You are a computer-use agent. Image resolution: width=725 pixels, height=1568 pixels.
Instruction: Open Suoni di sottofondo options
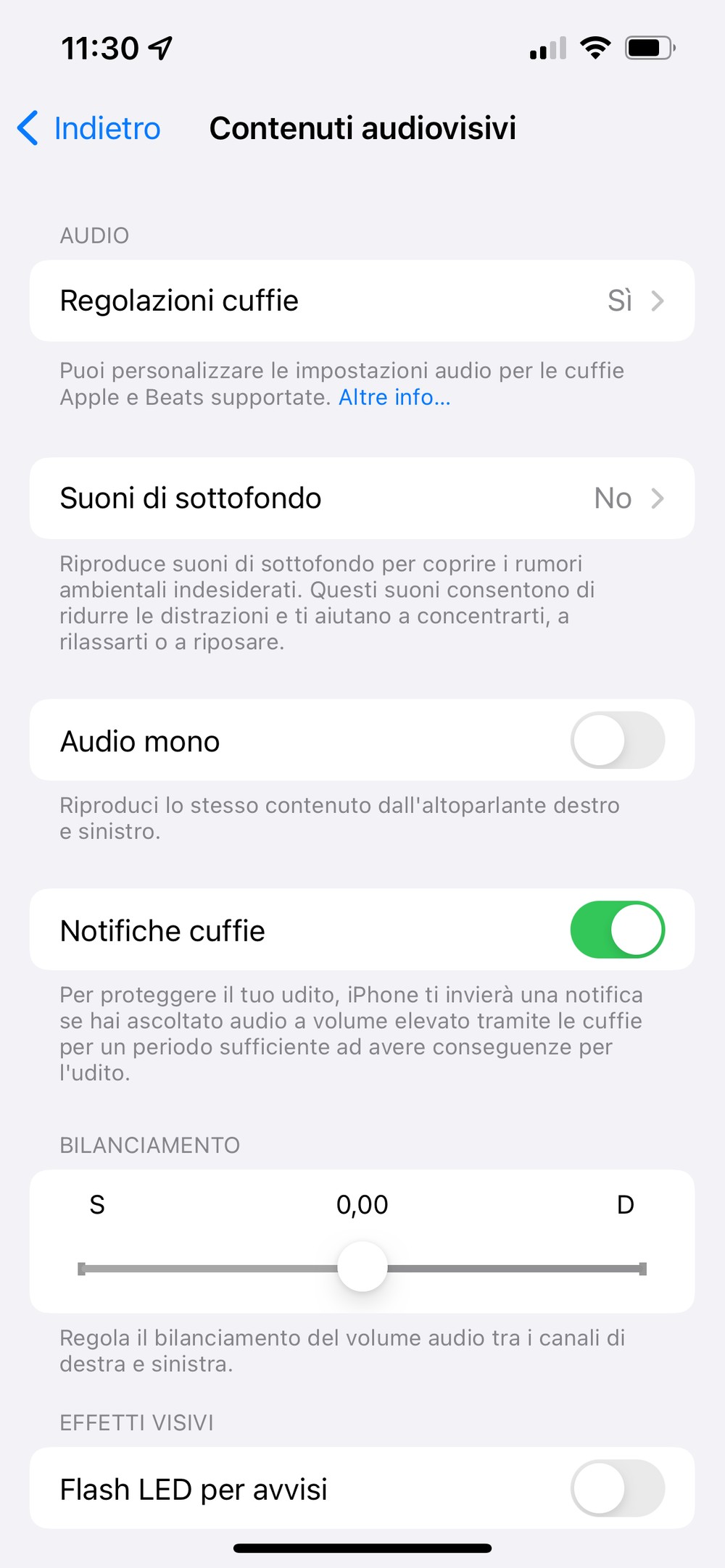click(362, 499)
